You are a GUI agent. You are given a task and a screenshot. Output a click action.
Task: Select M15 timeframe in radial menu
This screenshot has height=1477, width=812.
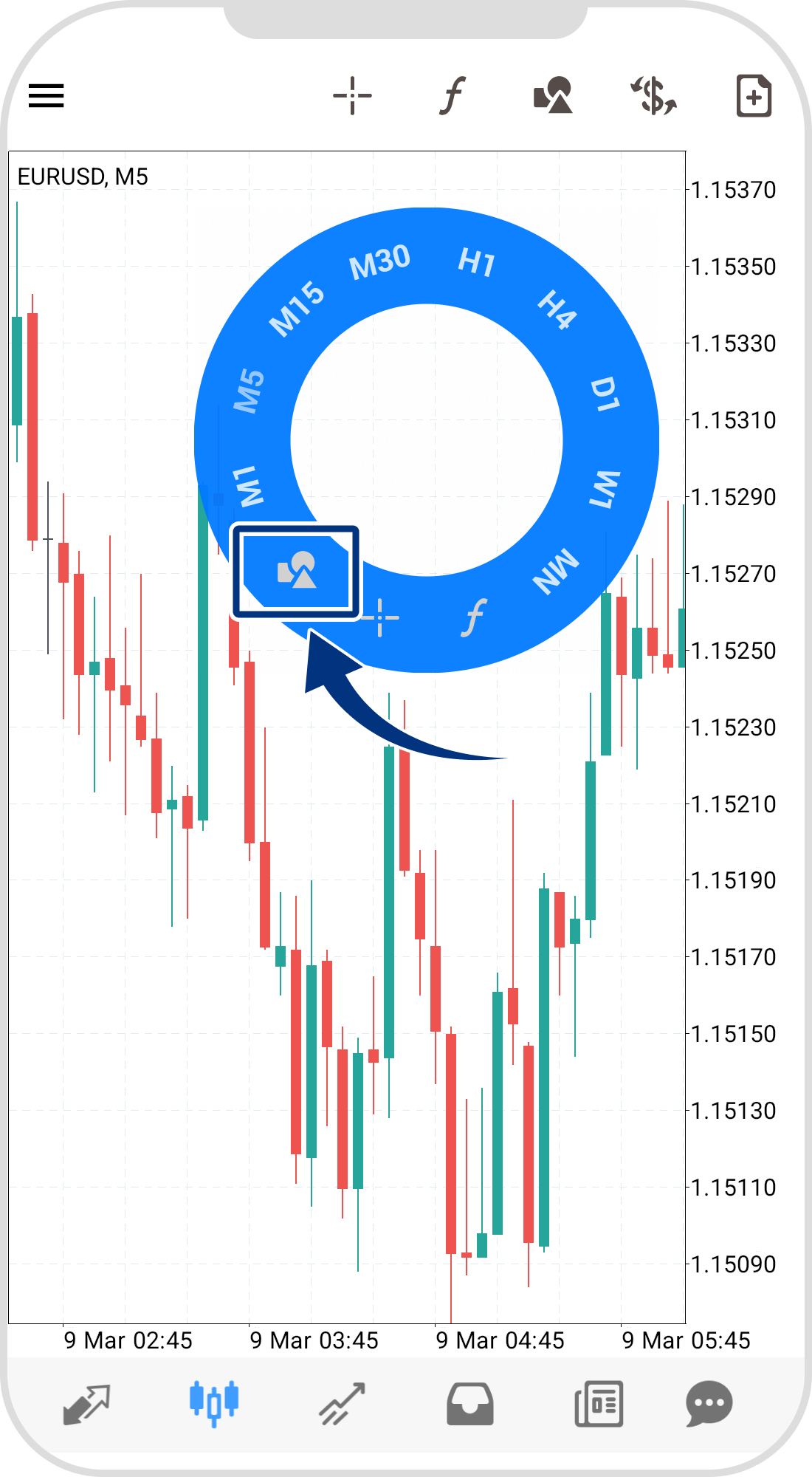click(x=296, y=308)
